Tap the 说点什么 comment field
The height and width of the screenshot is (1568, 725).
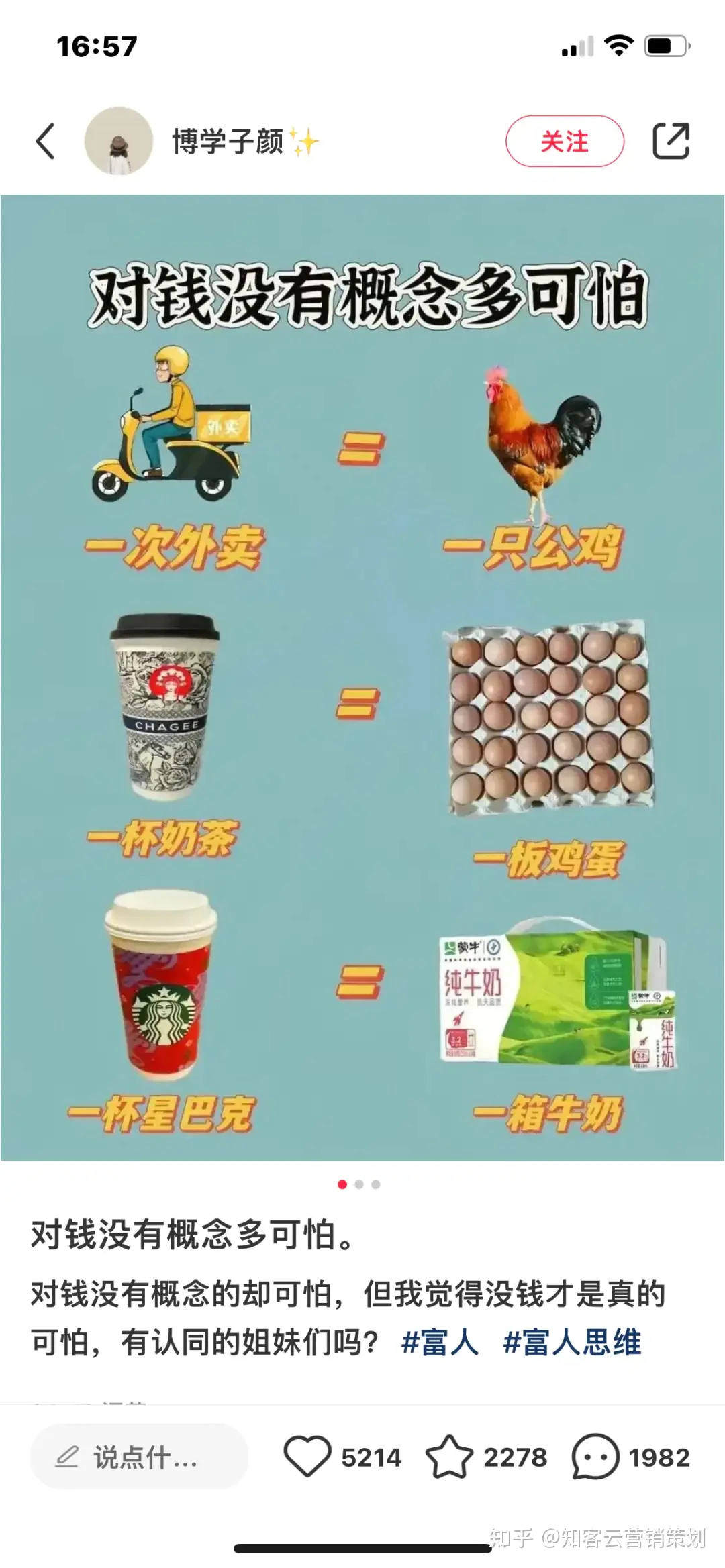click(x=139, y=1457)
